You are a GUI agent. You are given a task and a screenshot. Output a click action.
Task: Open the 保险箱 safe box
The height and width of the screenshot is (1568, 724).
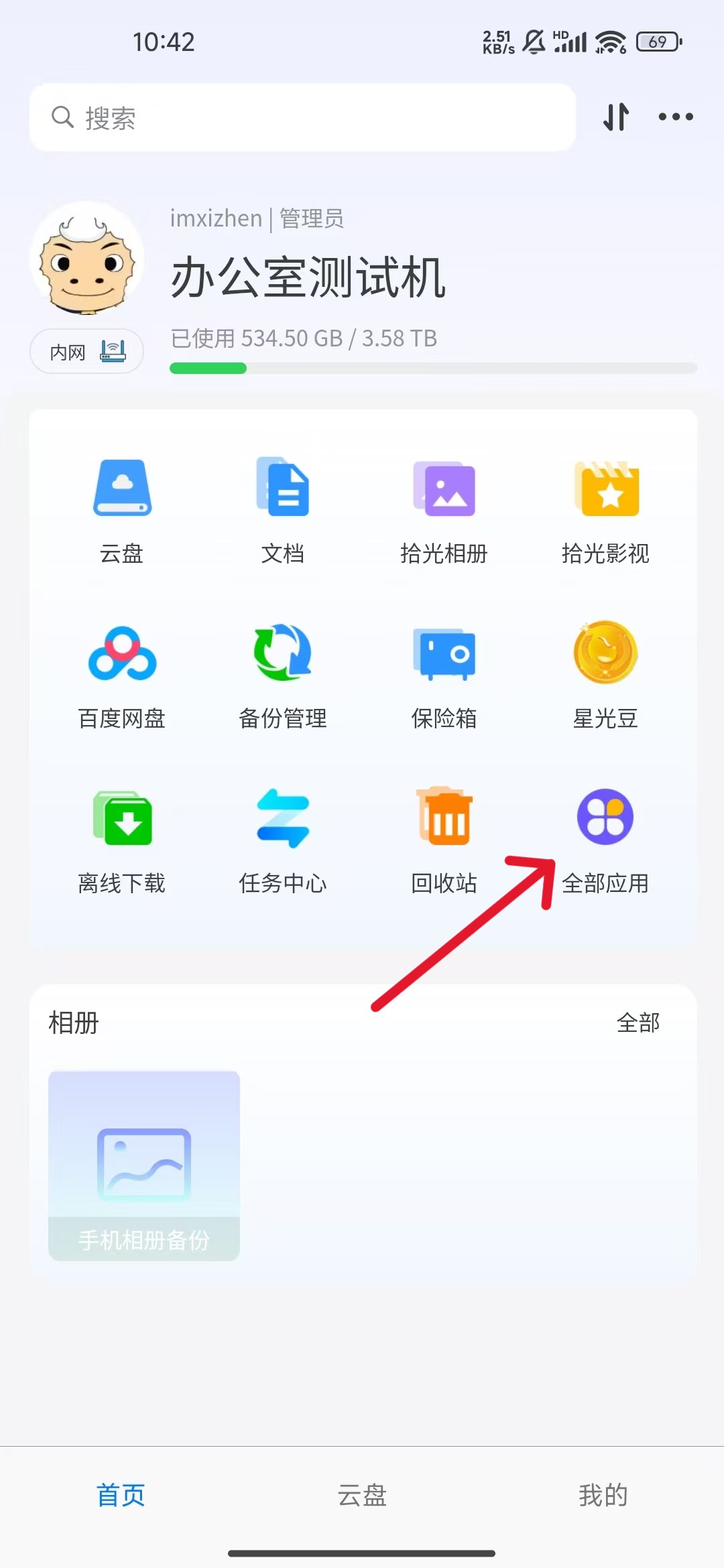coord(444,673)
